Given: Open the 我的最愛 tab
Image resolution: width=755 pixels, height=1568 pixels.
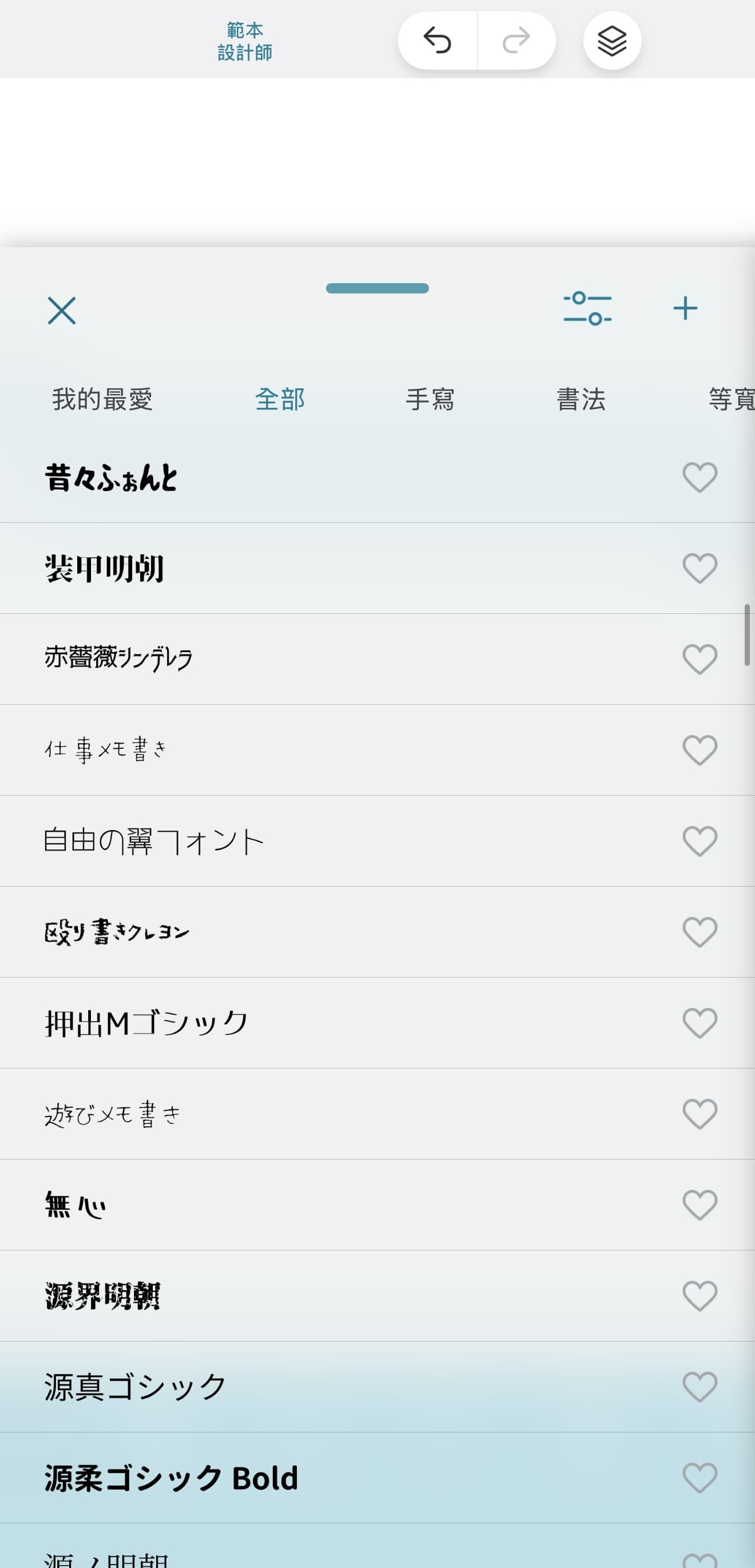Looking at the screenshot, I should pyautogui.click(x=102, y=399).
